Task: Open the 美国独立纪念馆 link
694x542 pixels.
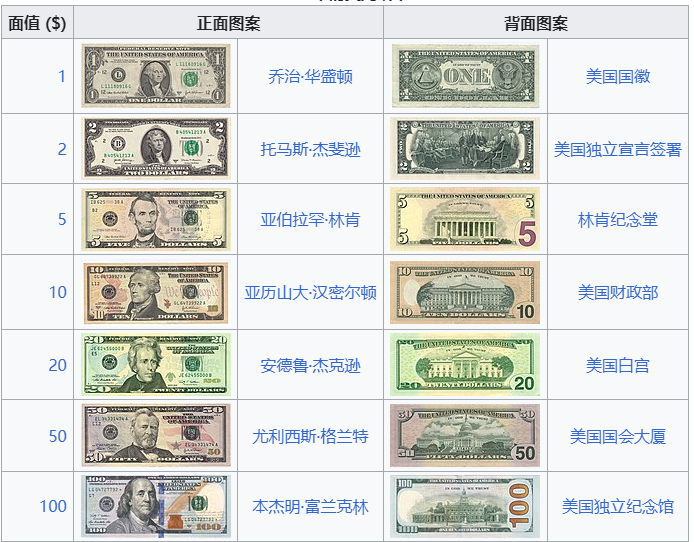Action: click(617, 507)
